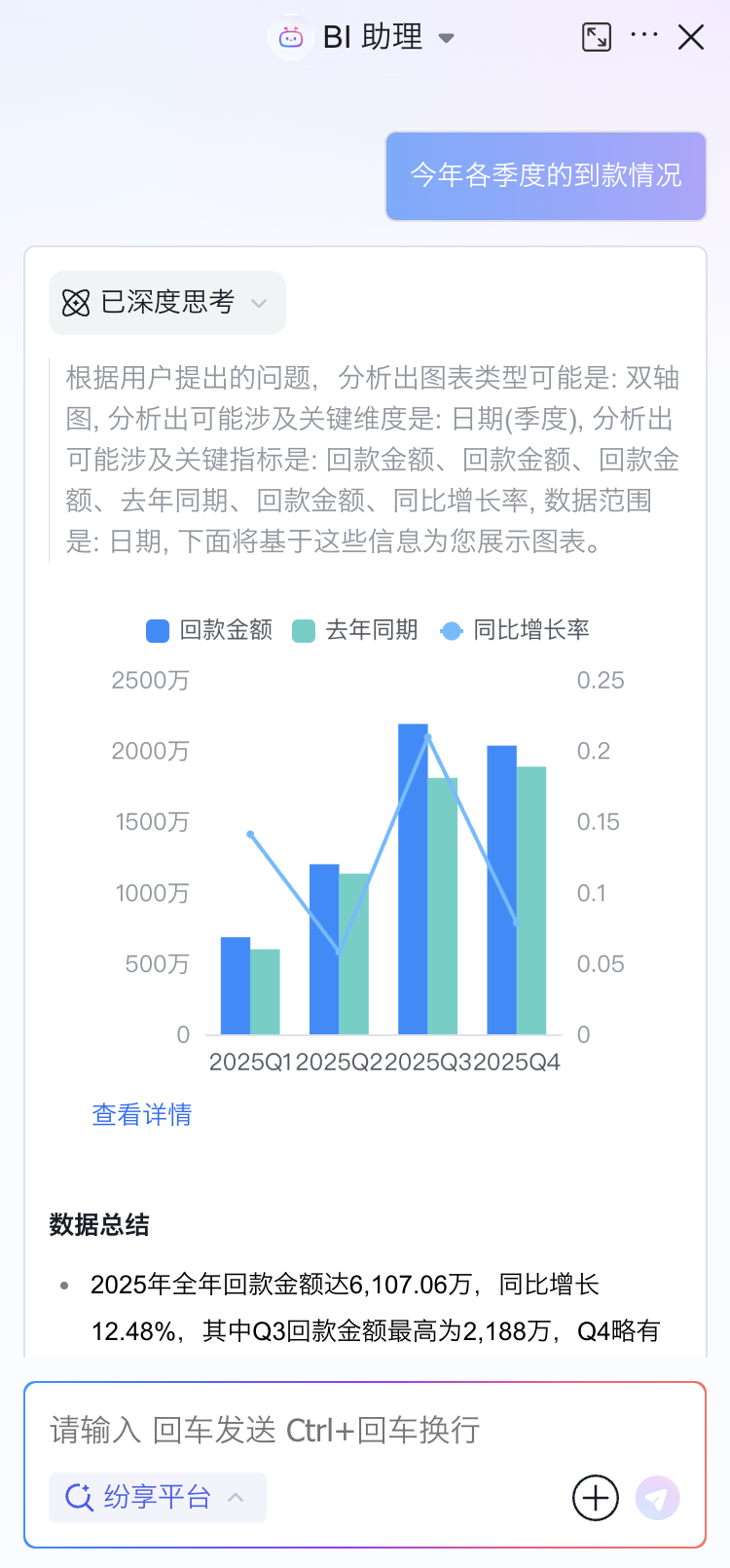Close the BI 助理 panel
This screenshot has height=1568, width=730.
[691, 38]
